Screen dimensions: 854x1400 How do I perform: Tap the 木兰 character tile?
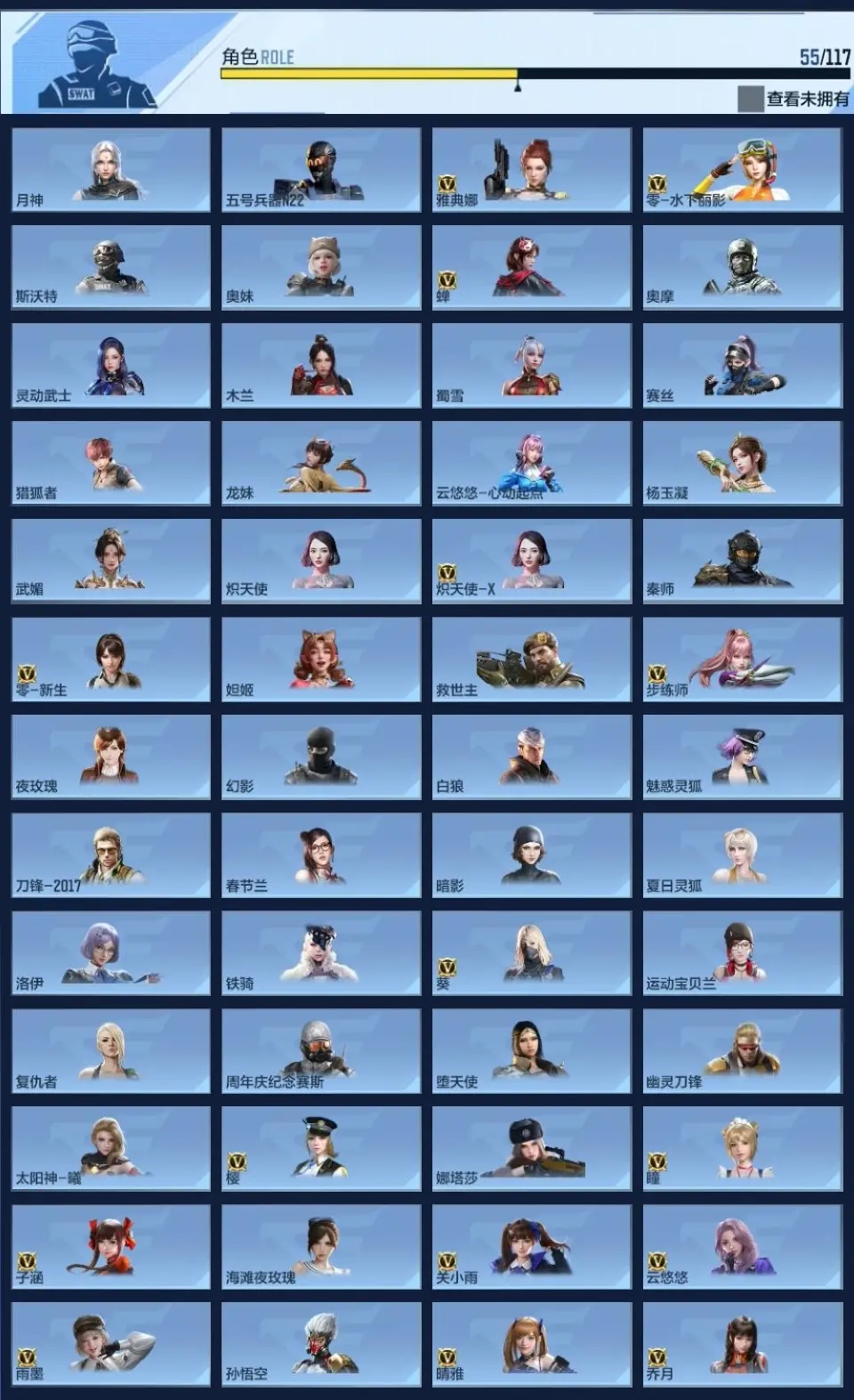point(321,366)
